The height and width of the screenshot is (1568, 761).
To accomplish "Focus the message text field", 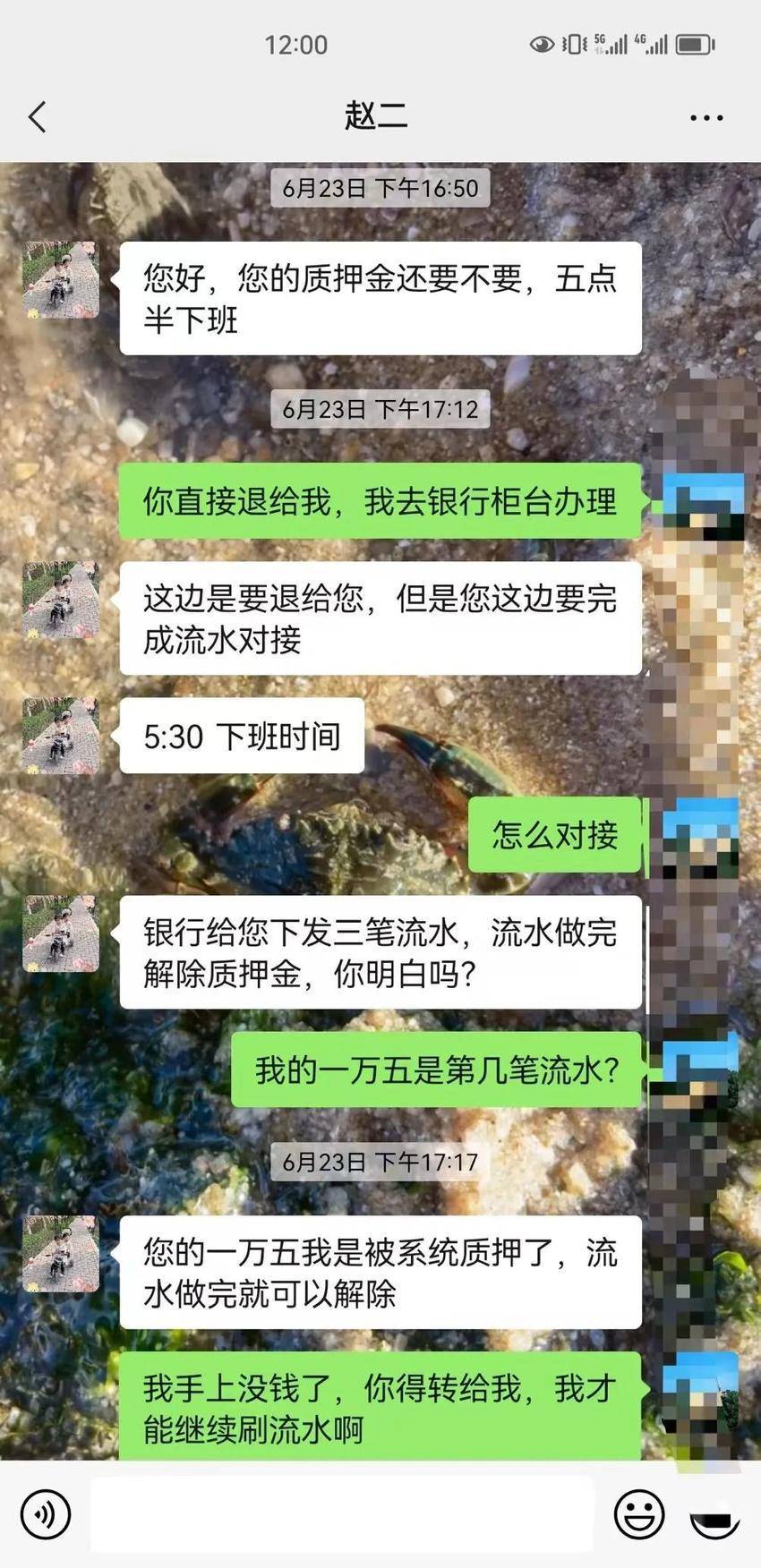I will 342,1514.
